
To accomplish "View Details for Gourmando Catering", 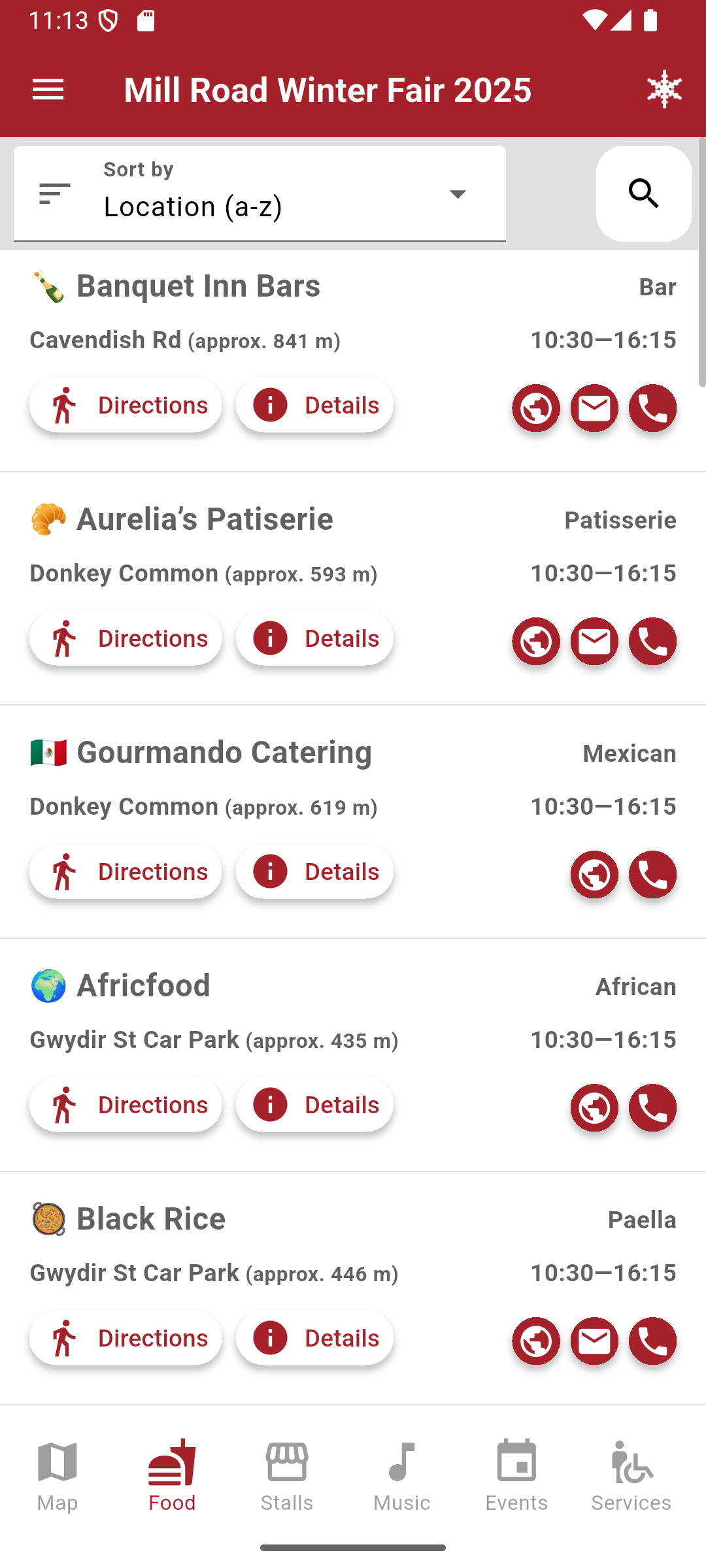I will (314, 871).
